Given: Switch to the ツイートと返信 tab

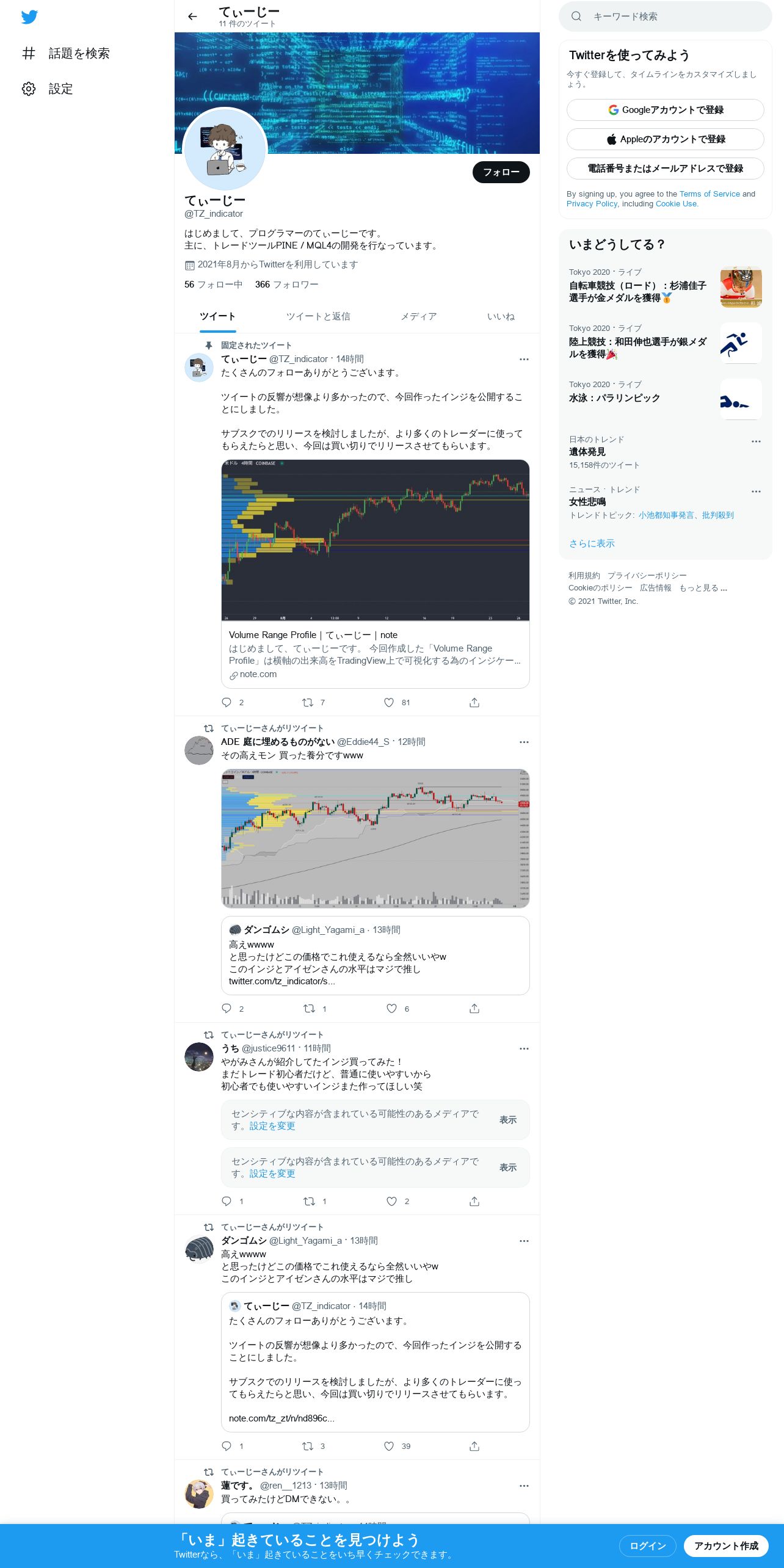Looking at the screenshot, I should pyautogui.click(x=318, y=316).
